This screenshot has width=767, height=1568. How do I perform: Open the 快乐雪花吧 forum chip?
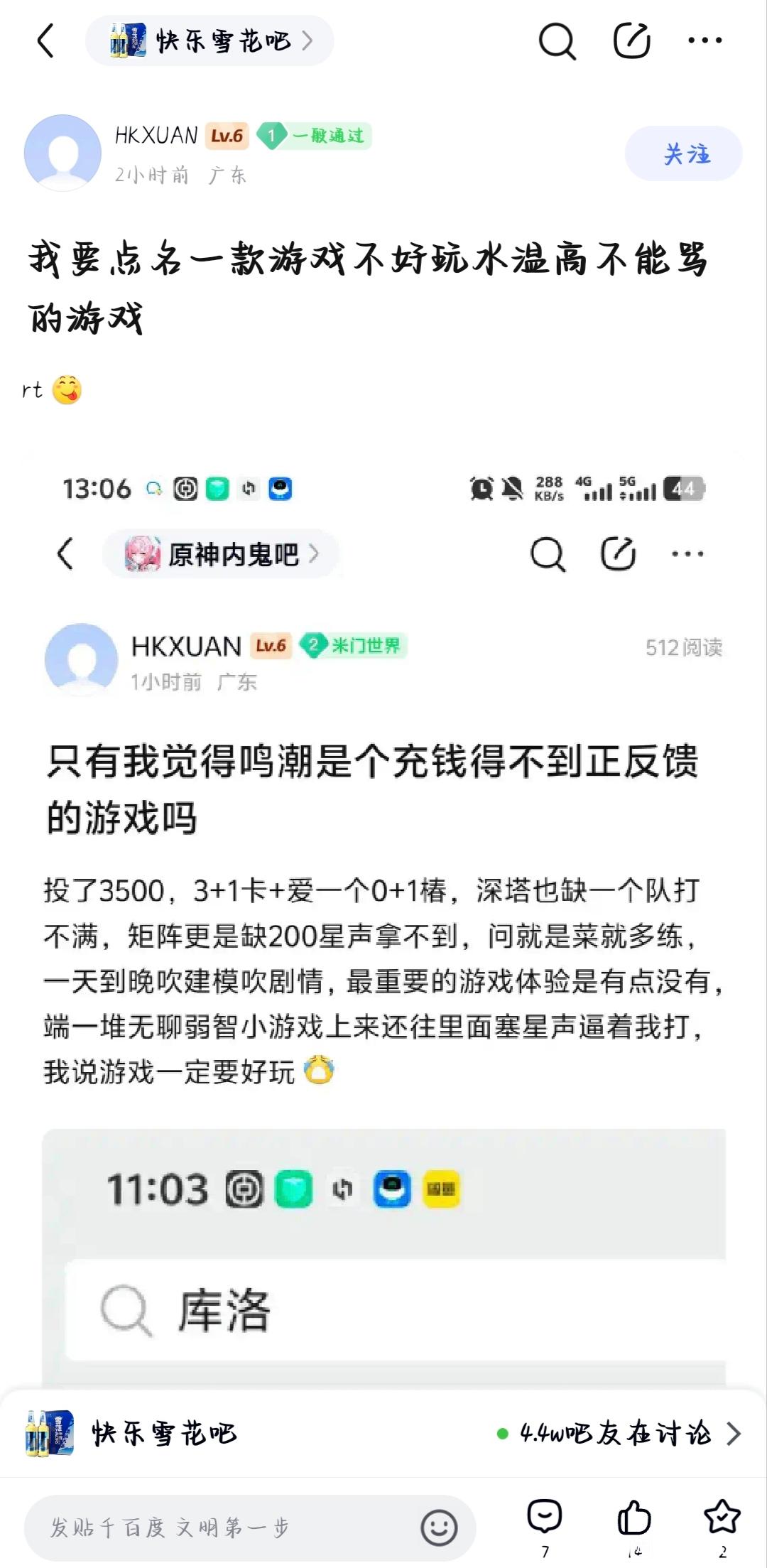tap(210, 40)
